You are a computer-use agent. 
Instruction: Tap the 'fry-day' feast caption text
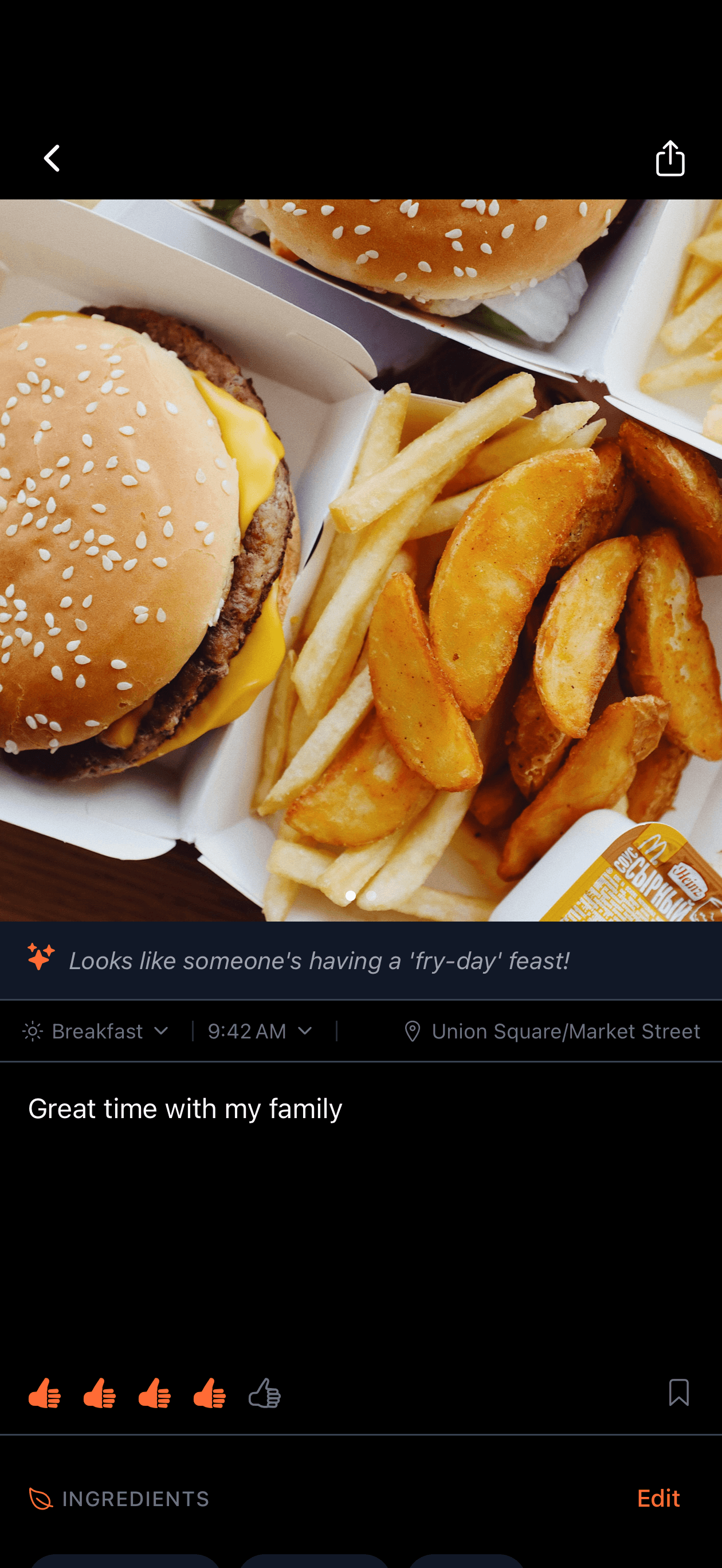pos(319,961)
